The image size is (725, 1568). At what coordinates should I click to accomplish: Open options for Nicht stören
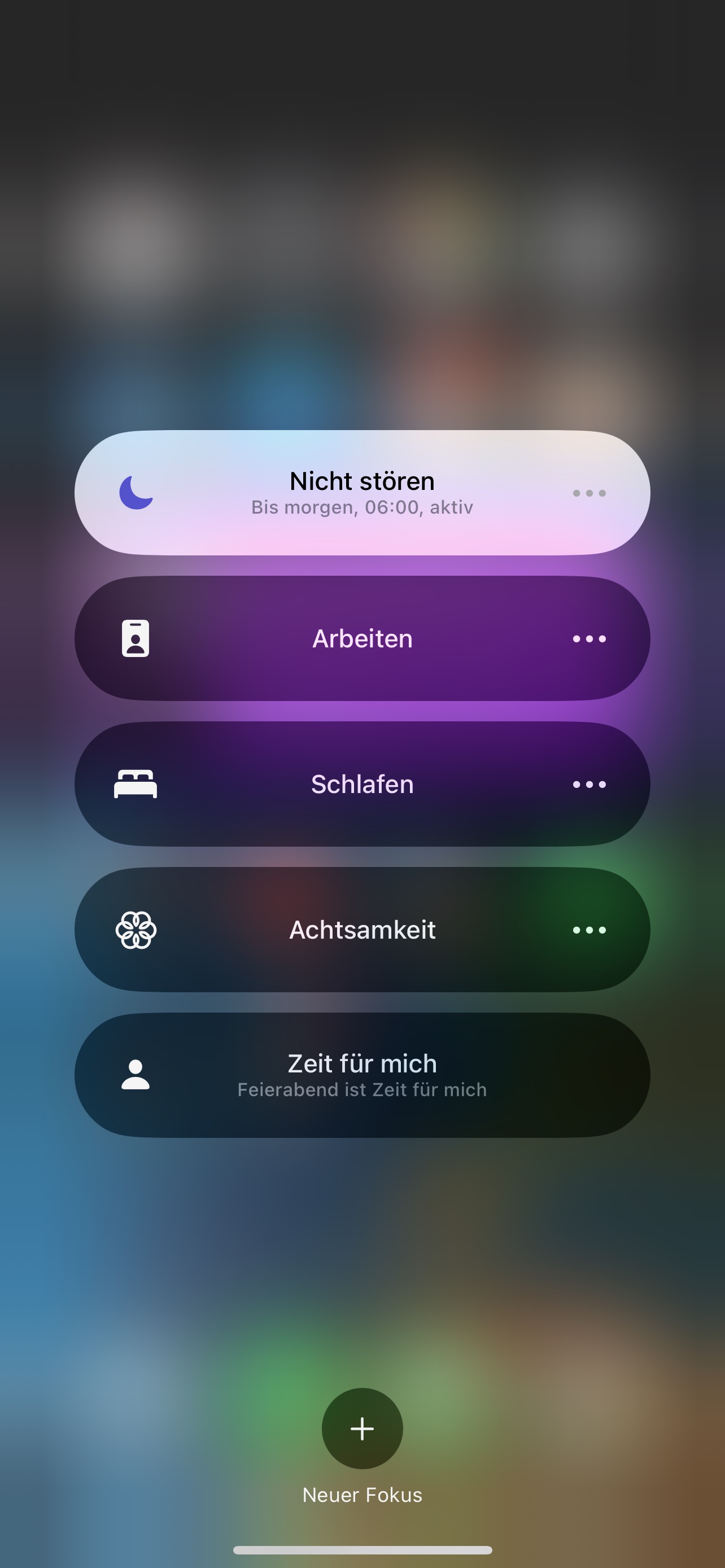pyautogui.click(x=589, y=493)
